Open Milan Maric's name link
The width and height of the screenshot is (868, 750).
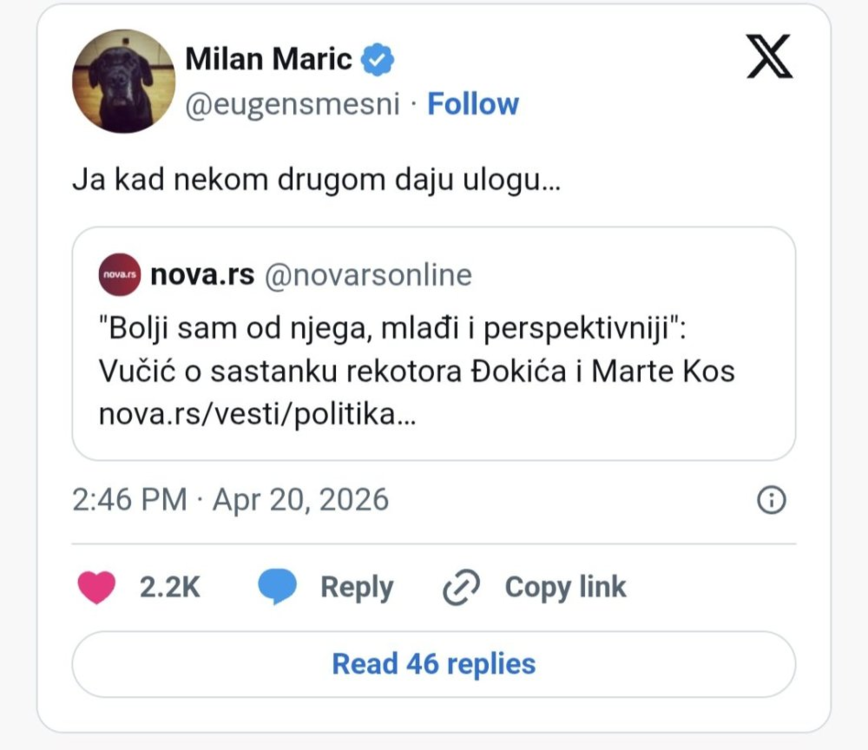point(268,59)
